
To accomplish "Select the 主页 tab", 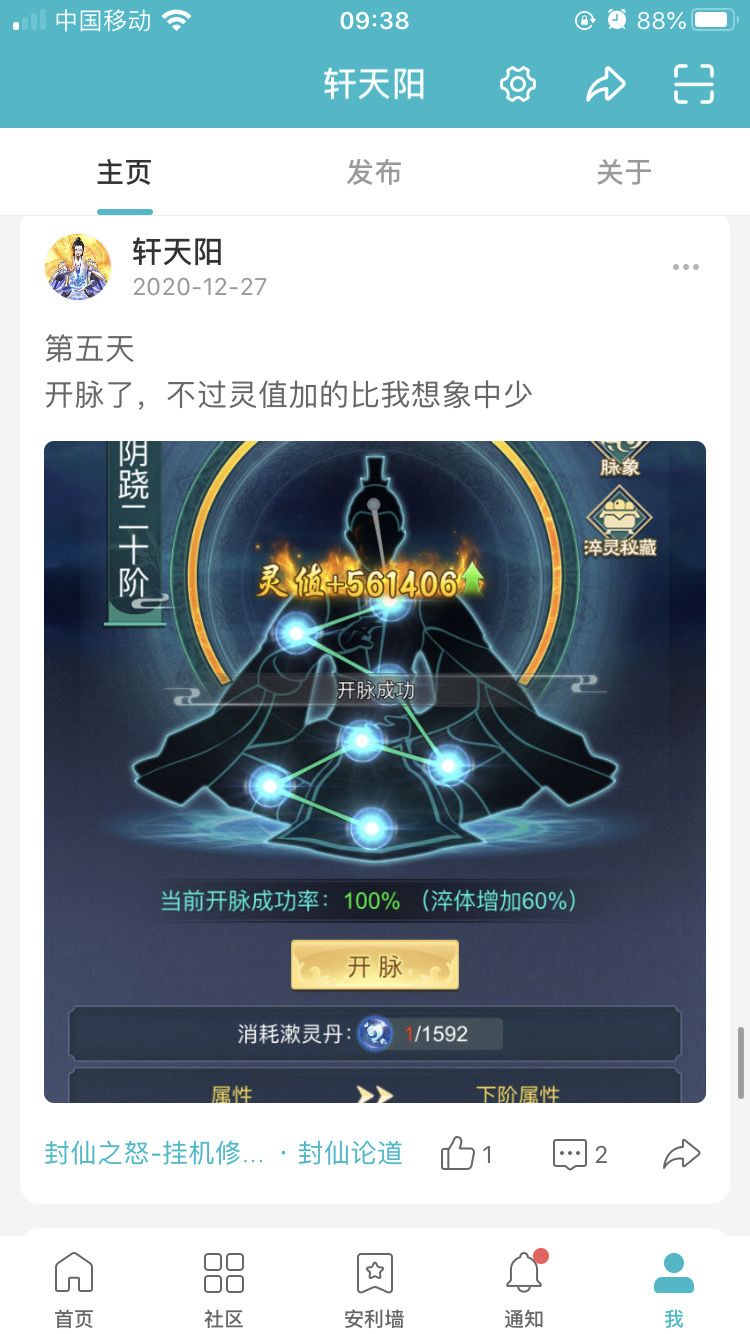I will [124, 172].
